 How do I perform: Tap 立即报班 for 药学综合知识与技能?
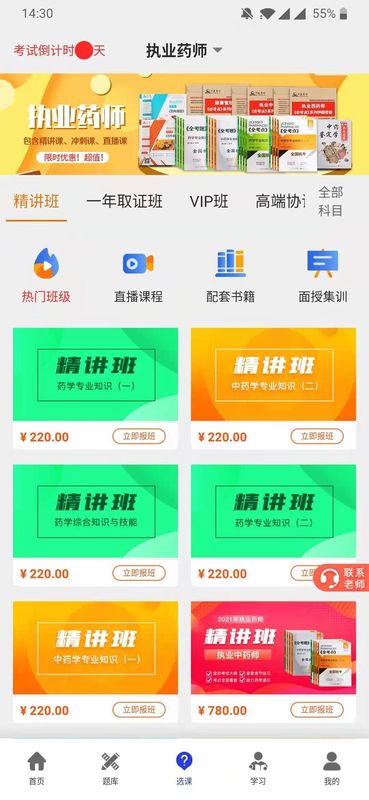(139, 573)
